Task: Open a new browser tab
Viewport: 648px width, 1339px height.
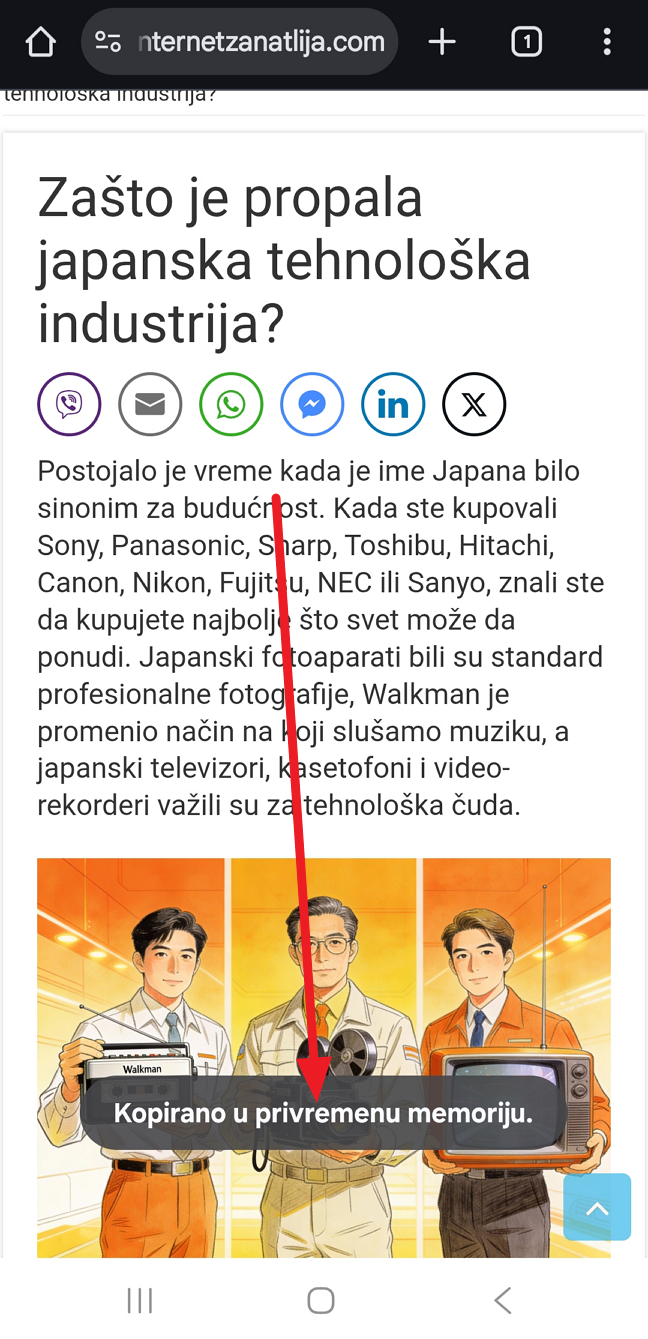Action: [x=441, y=42]
